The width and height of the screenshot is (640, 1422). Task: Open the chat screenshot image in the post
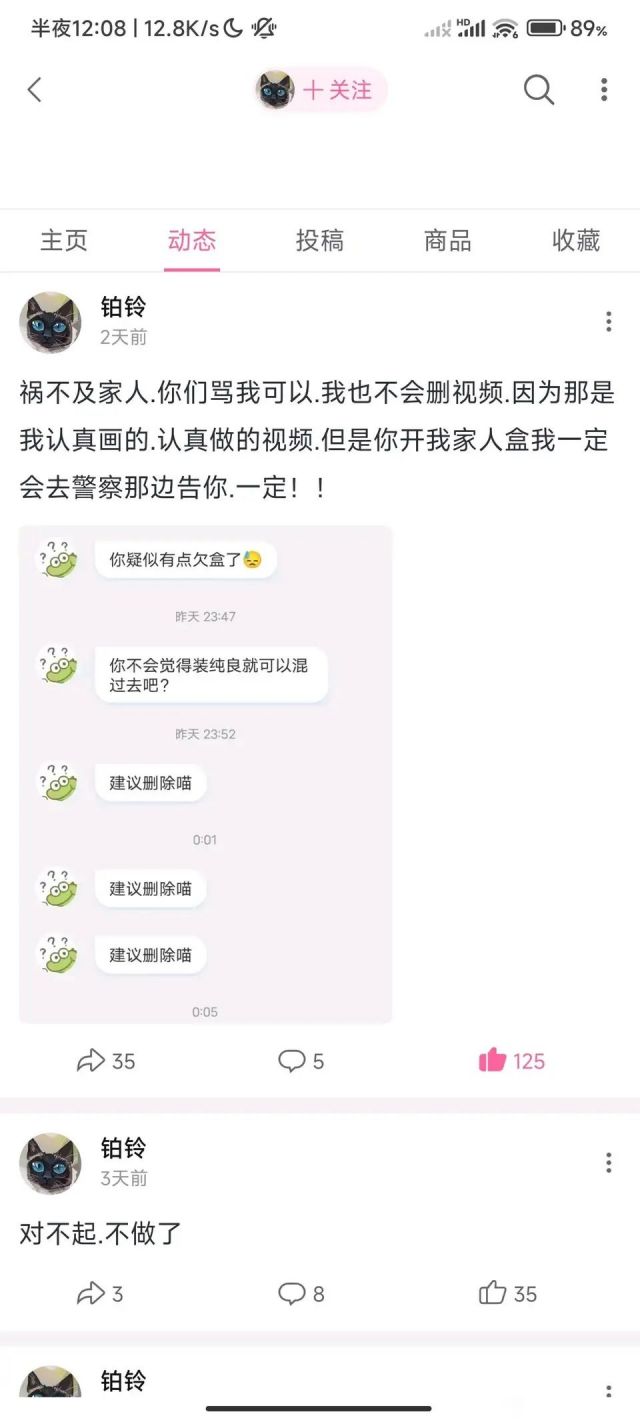point(205,775)
